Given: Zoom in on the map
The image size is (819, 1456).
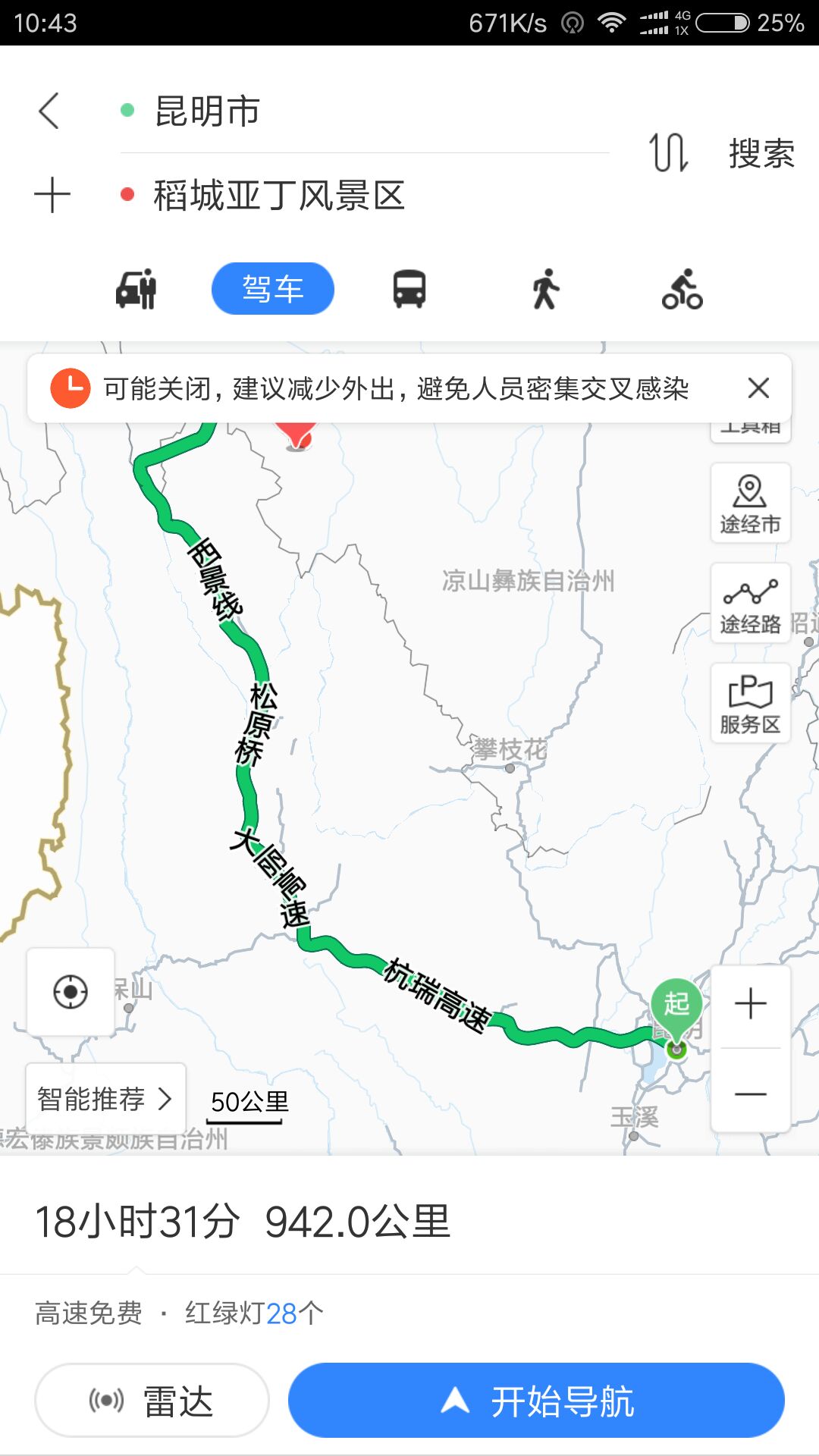Looking at the screenshot, I should pos(751,1004).
